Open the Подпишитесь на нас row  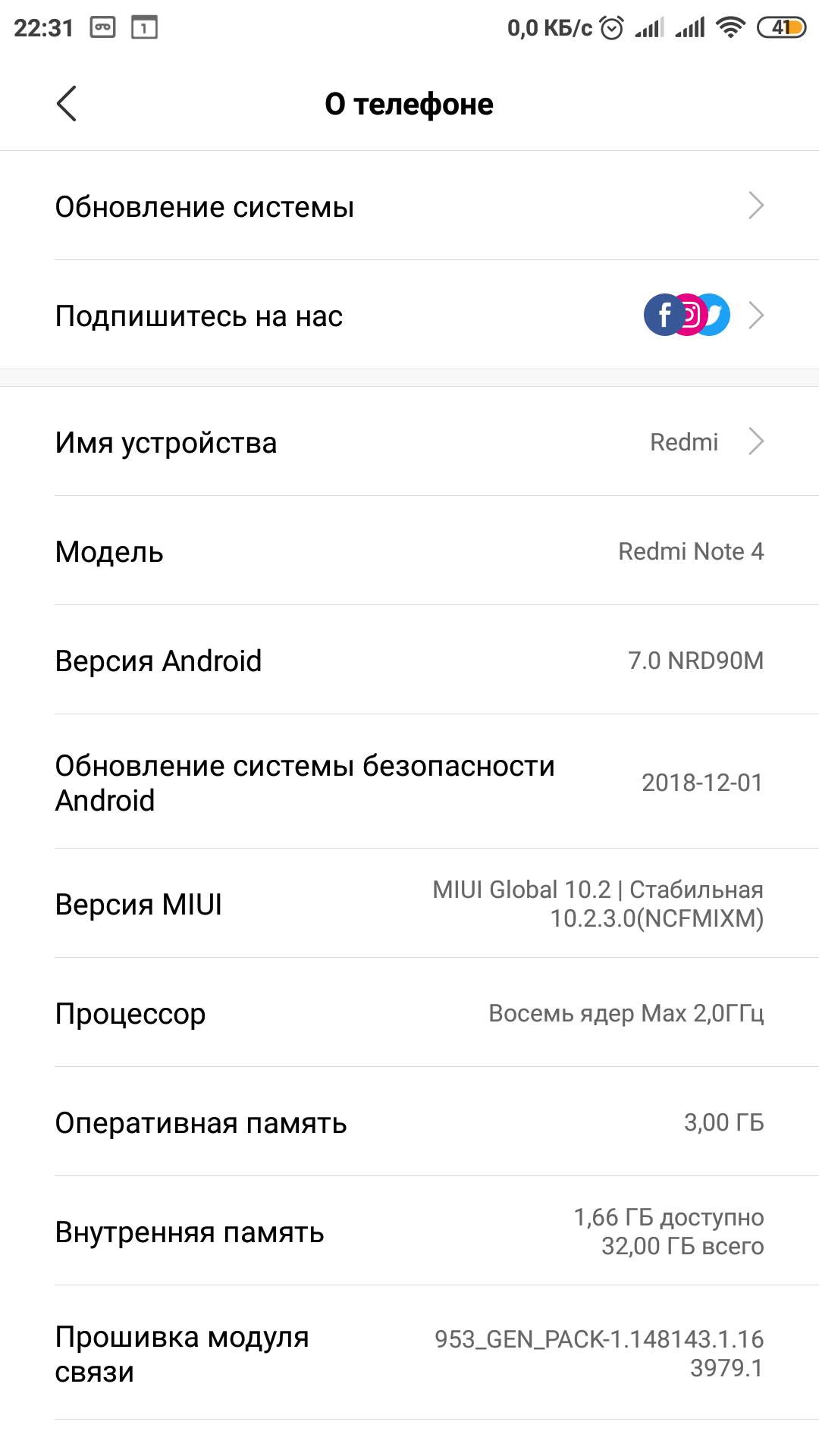tap(409, 315)
